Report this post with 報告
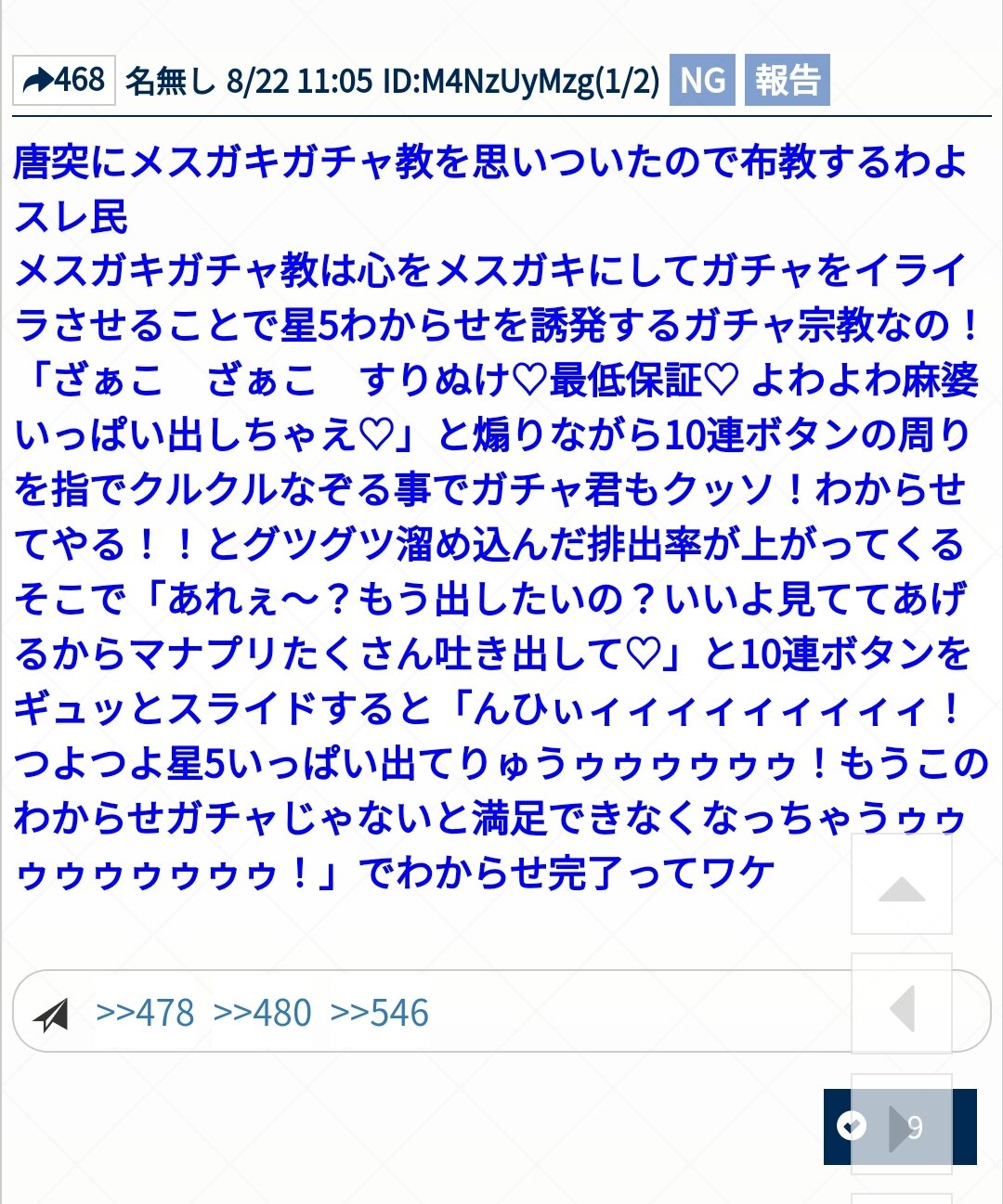 (787, 81)
